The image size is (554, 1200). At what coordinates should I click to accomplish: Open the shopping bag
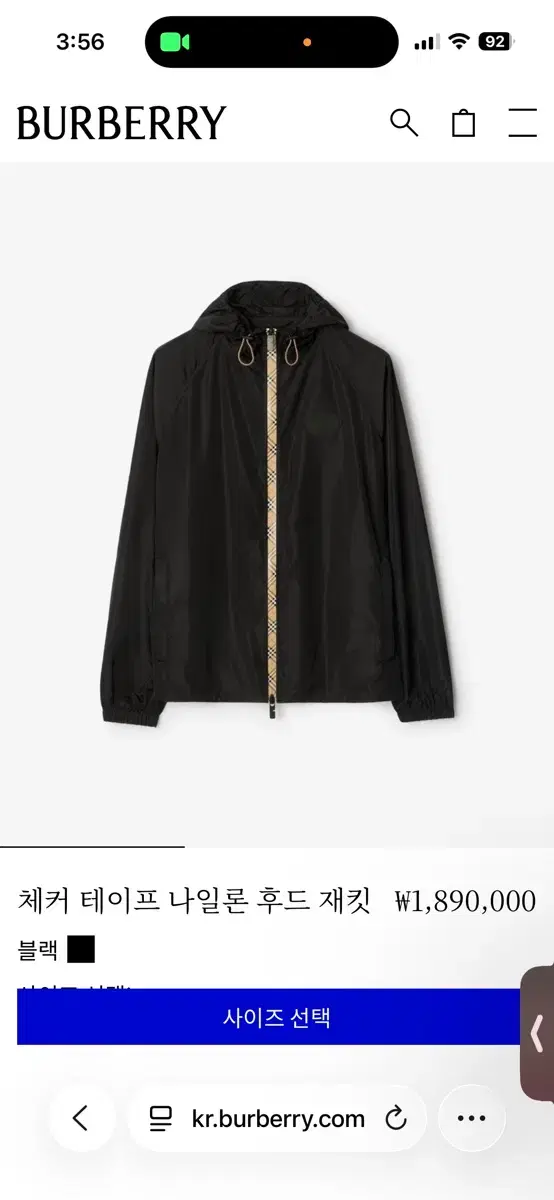click(463, 123)
